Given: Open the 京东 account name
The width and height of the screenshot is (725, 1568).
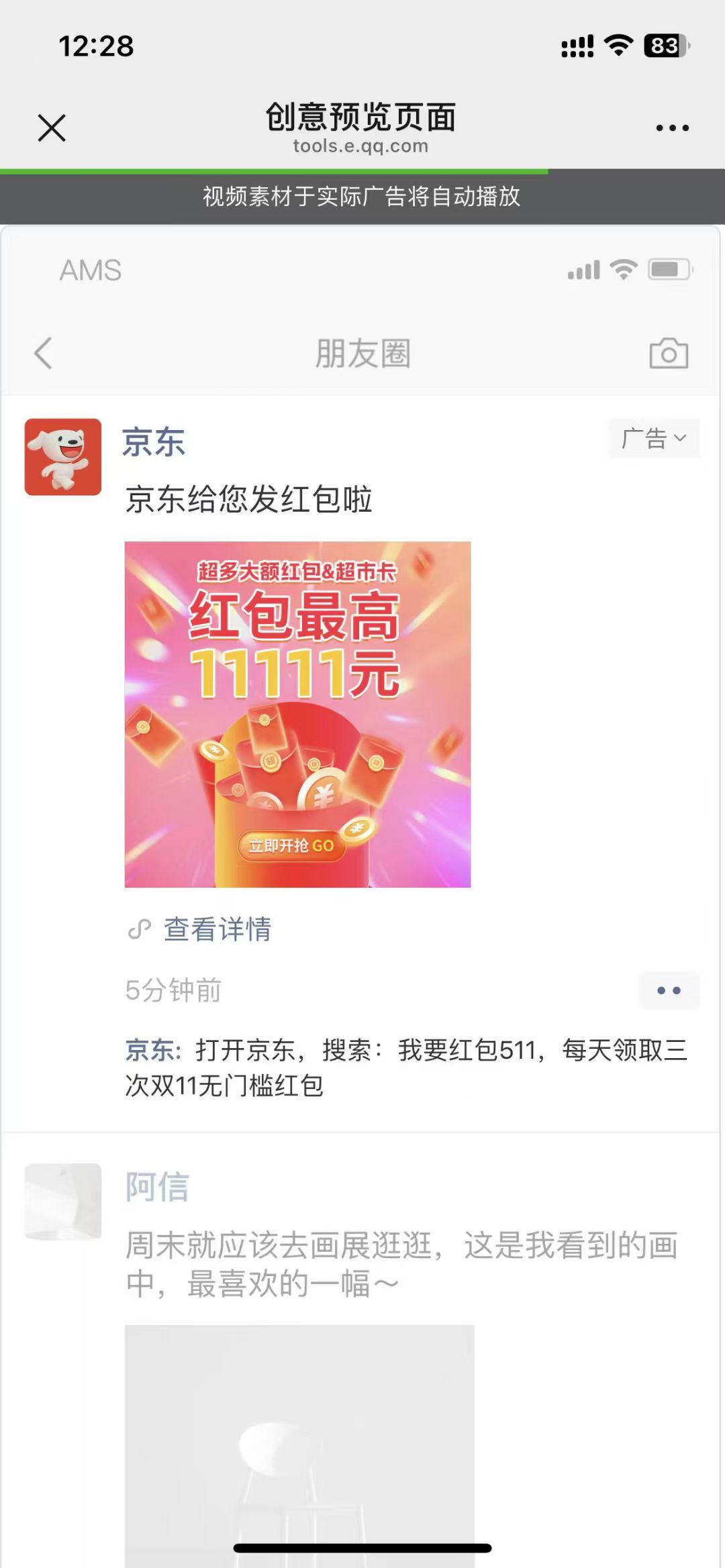Looking at the screenshot, I should (154, 442).
